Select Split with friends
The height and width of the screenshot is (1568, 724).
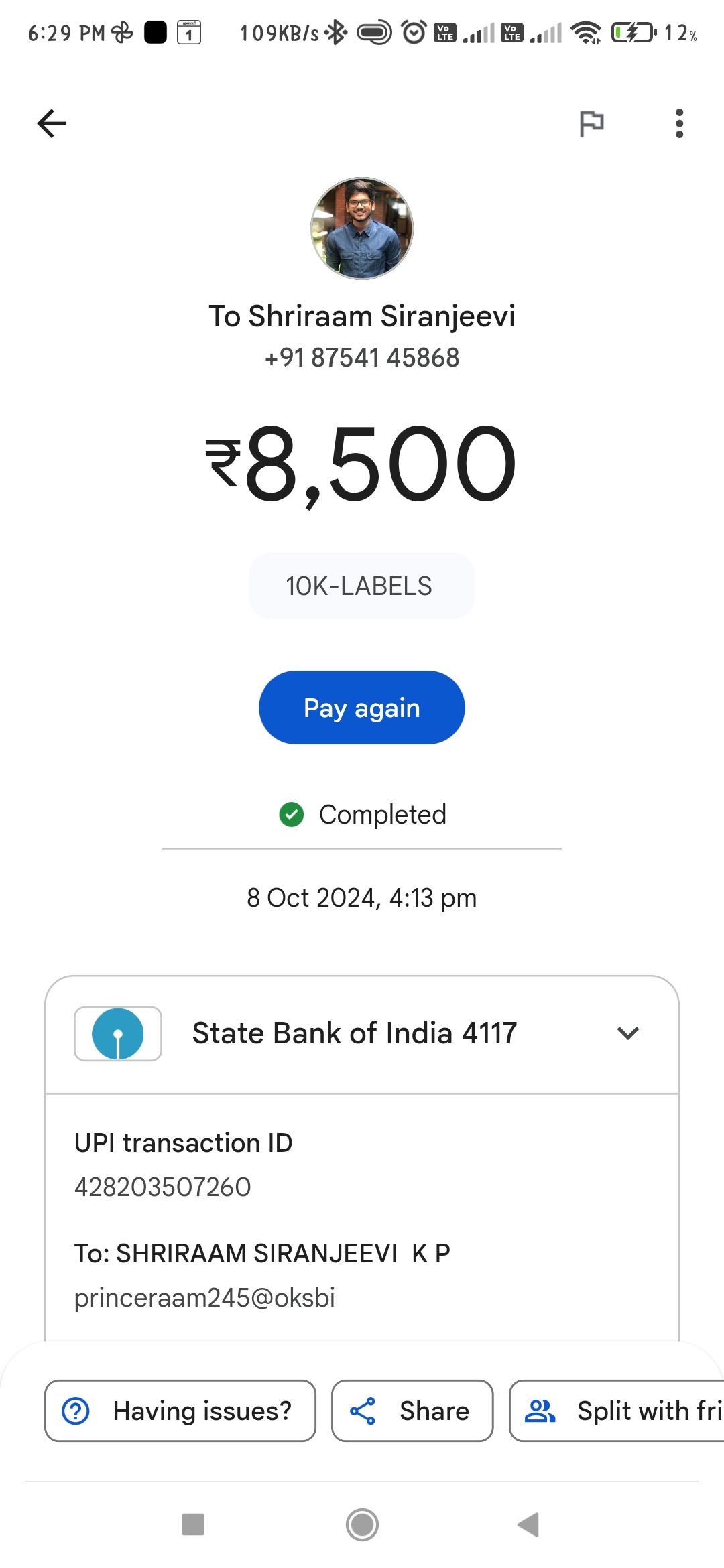[x=617, y=1411]
